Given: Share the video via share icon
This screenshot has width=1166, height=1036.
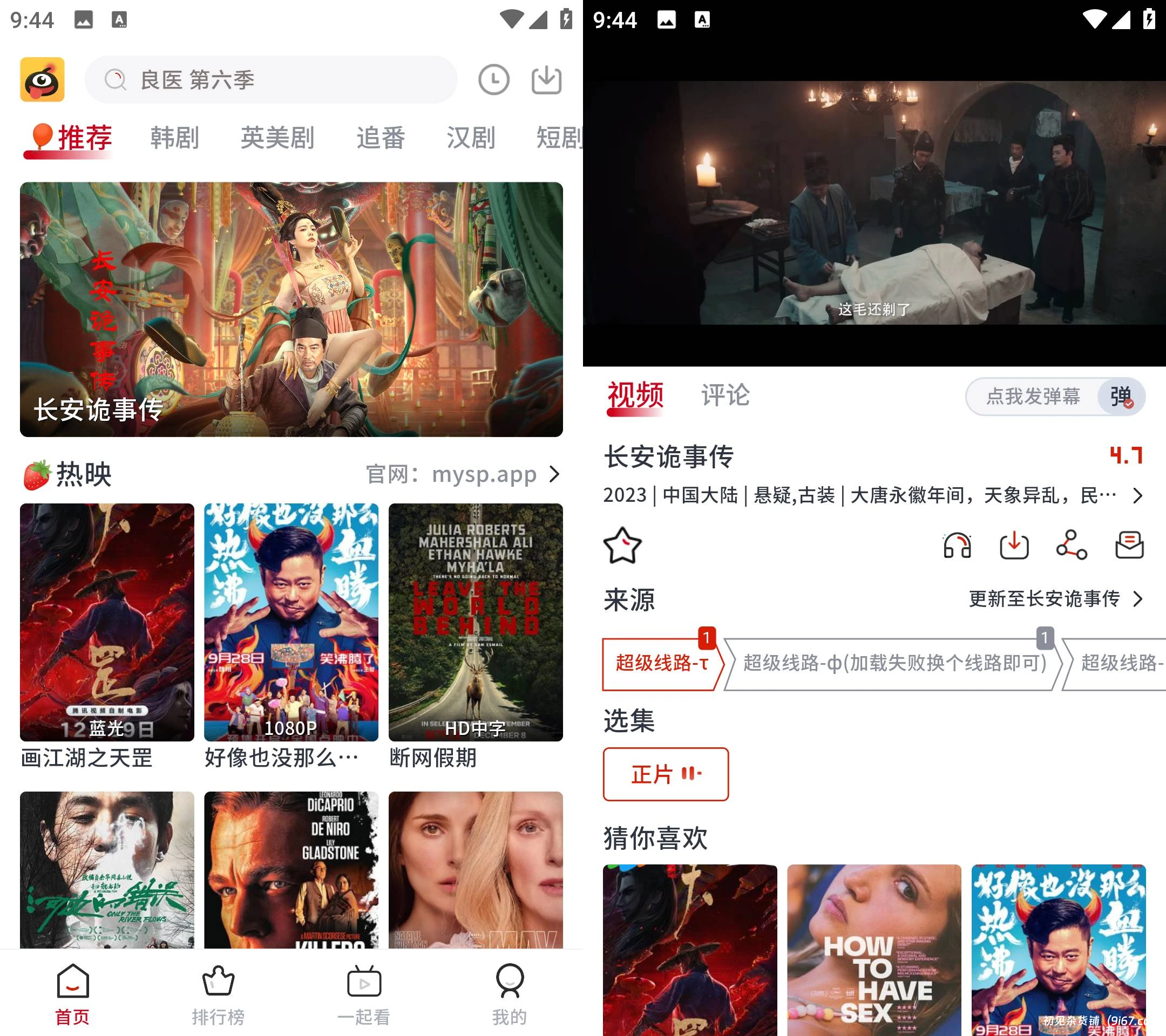Looking at the screenshot, I should coord(1072,546).
